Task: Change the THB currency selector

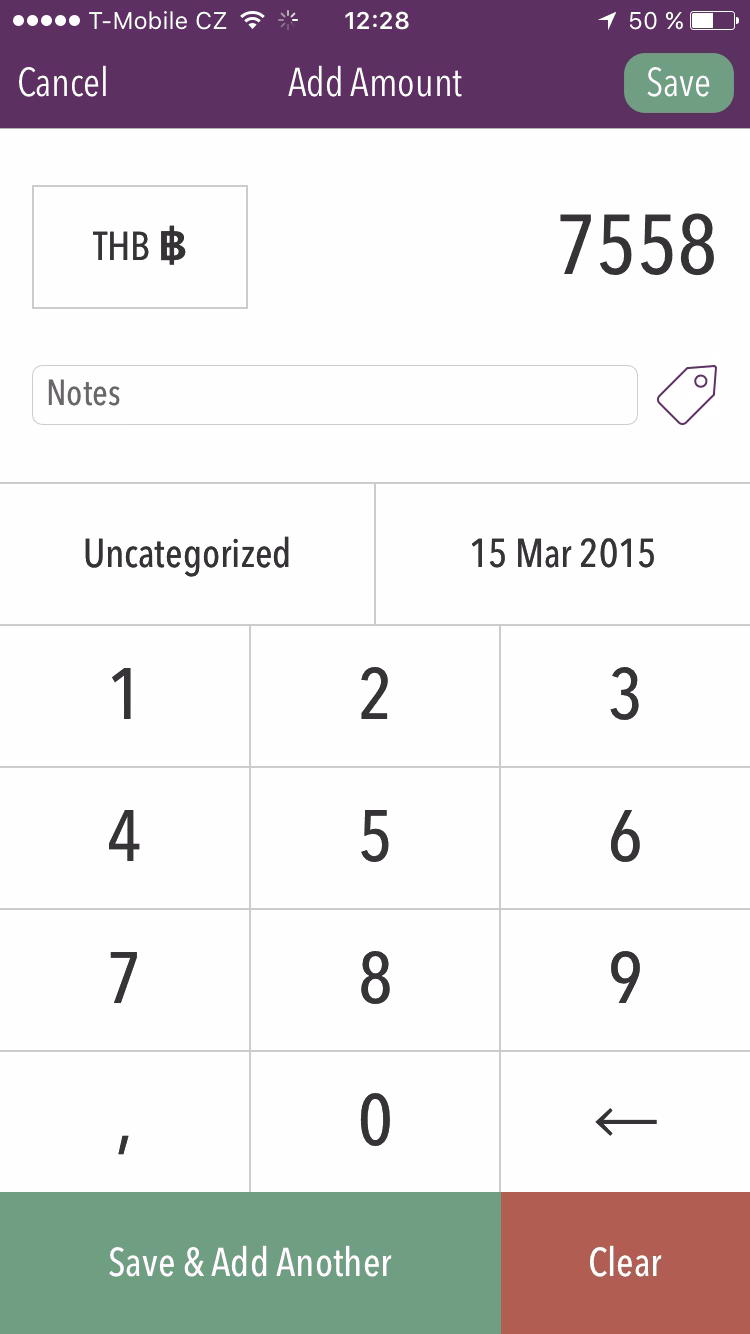Action: point(140,247)
